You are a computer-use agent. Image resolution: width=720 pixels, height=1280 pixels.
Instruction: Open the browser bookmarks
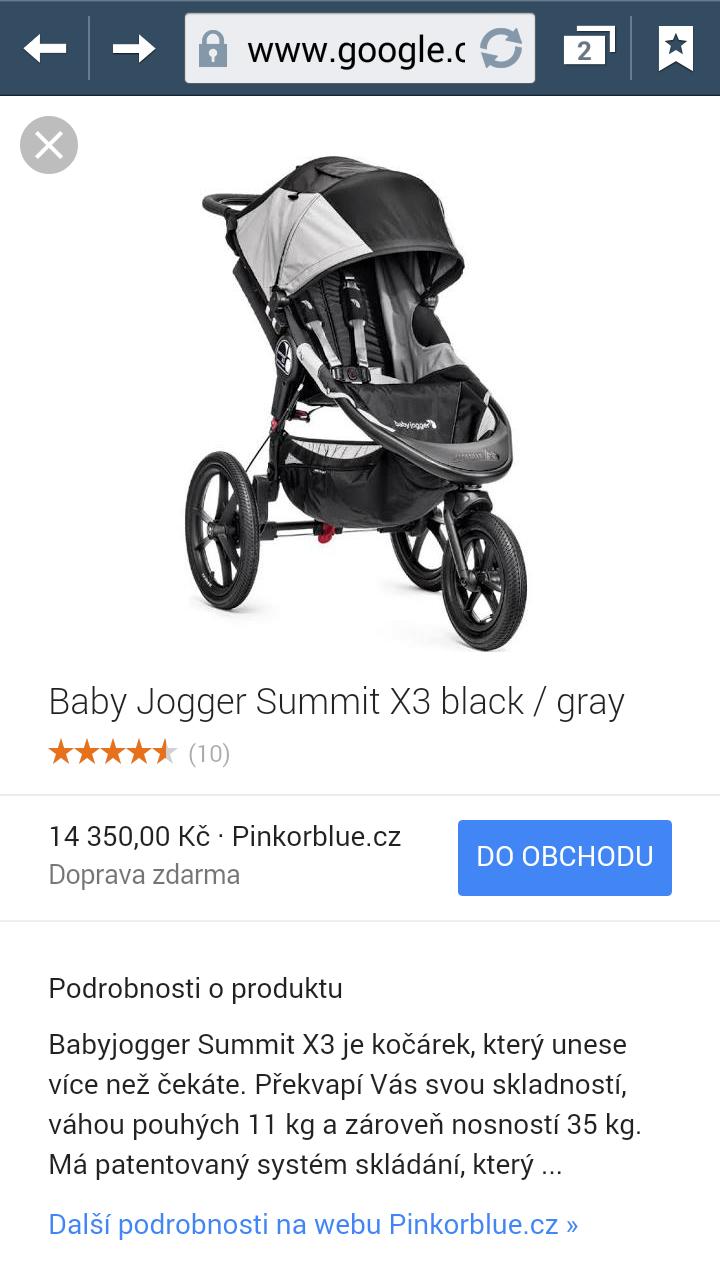676,47
